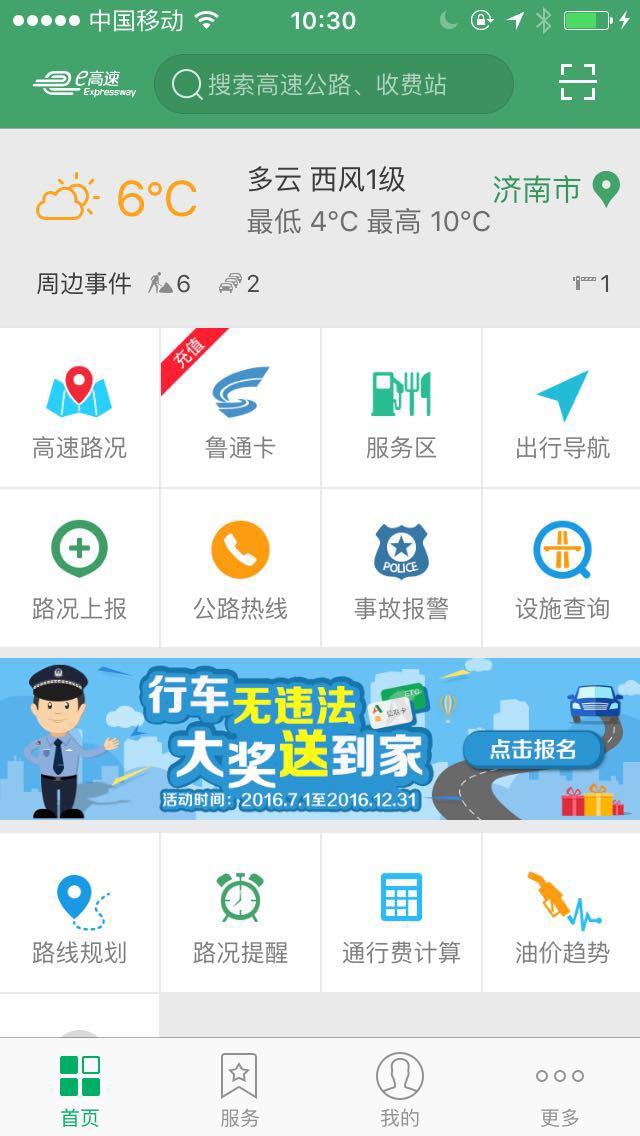Open 路线规划 route planning
The height and width of the screenshot is (1136, 640).
(x=80, y=912)
